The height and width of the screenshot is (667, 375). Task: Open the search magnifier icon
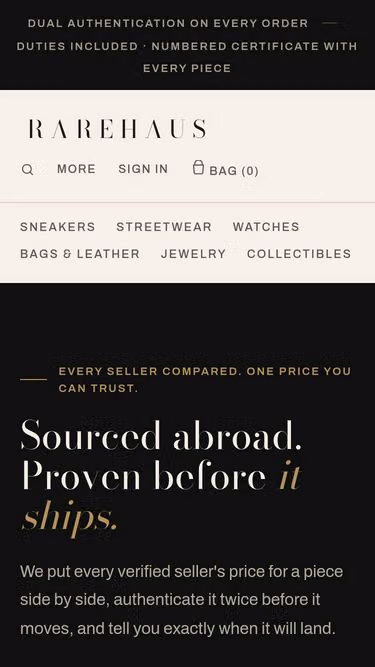pos(28,170)
